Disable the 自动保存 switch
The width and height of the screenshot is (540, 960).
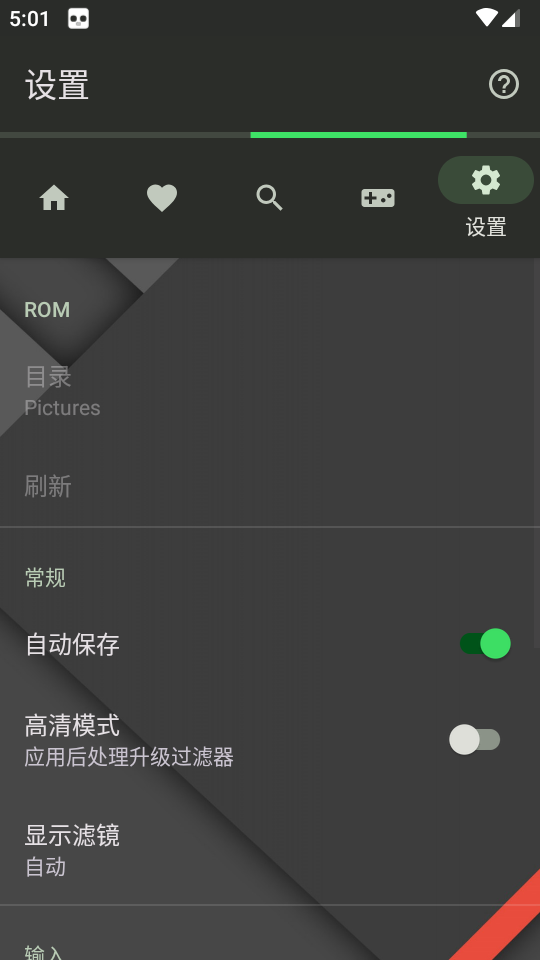pos(485,644)
